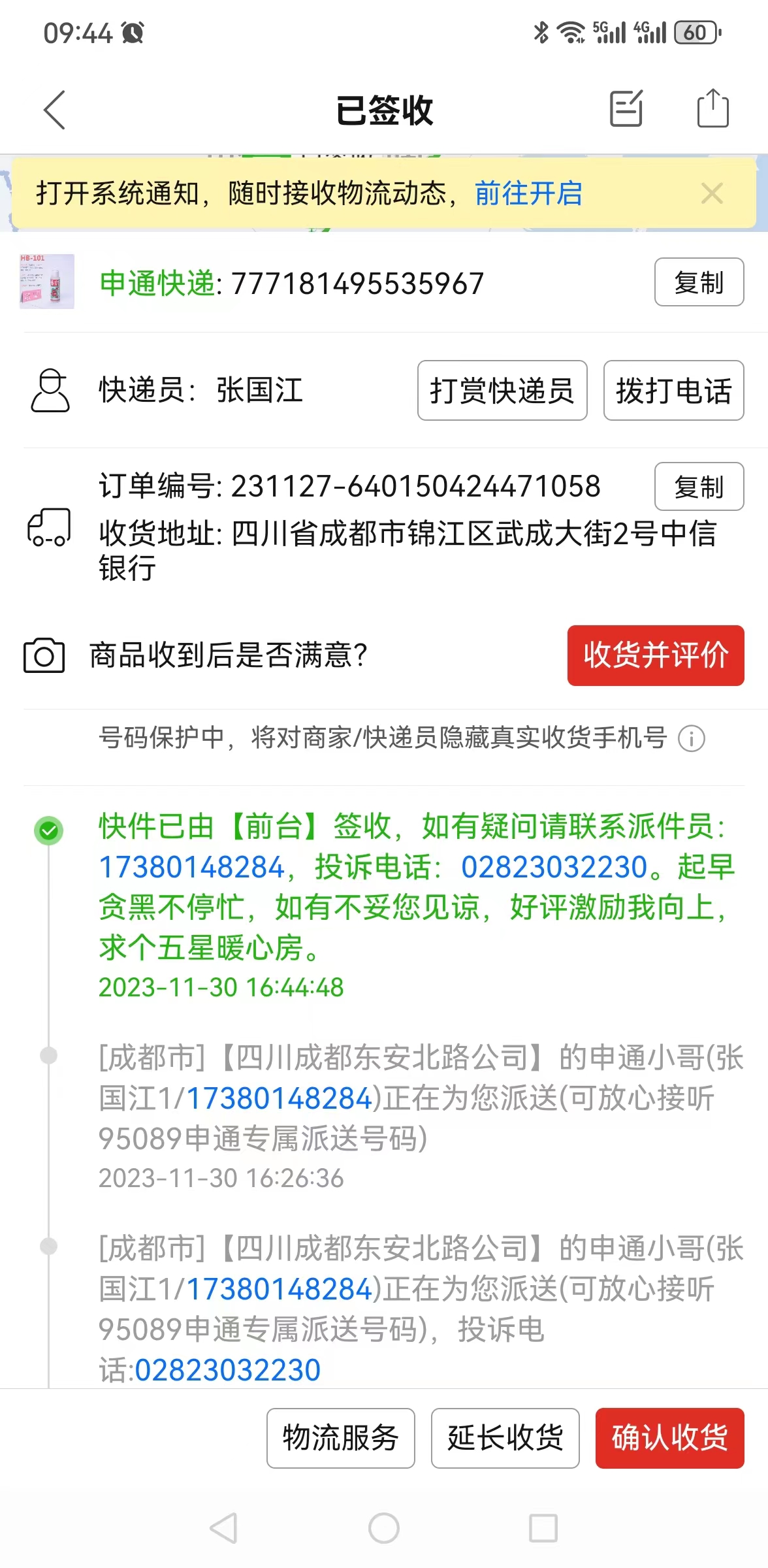768x1568 pixels.
Task: Copy the 订单编号 order number
Action: tap(699, 487)
